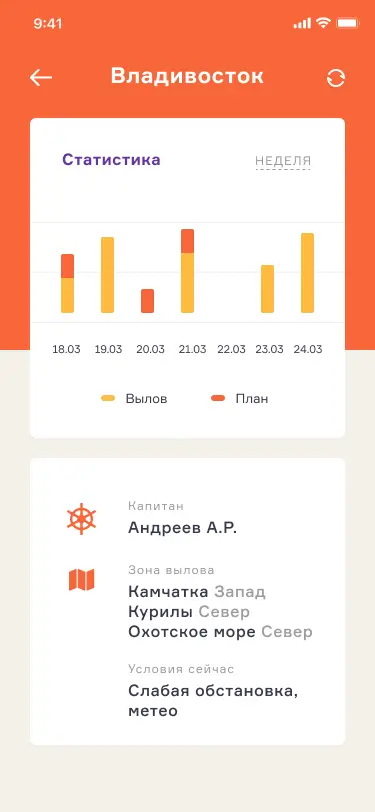The image size is (375, 812).
Task: Open the НЕДЕЛЯ period selector
Action: (x=283, y=161)
